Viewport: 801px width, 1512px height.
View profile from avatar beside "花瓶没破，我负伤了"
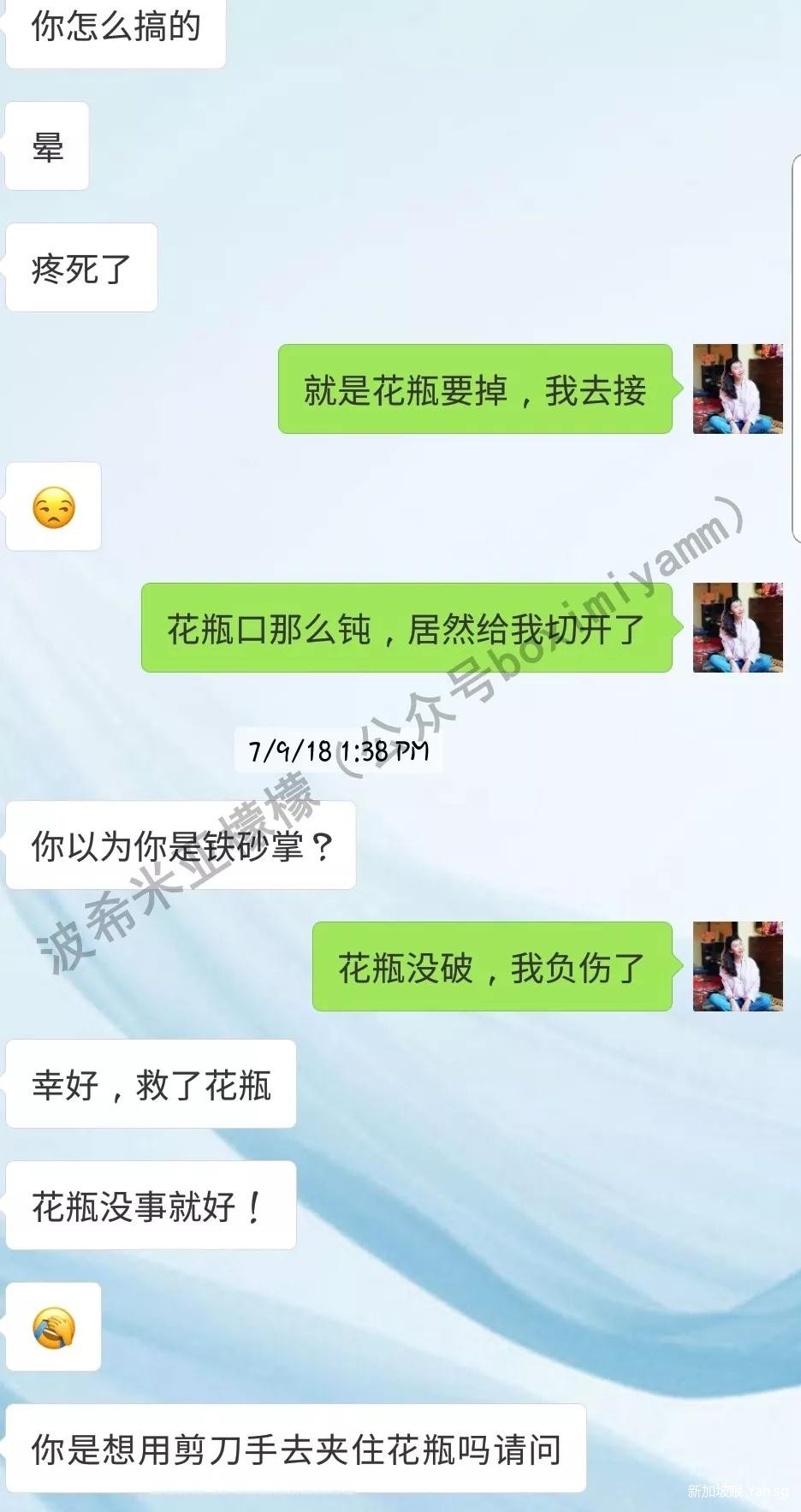click(x=737, y=966)
